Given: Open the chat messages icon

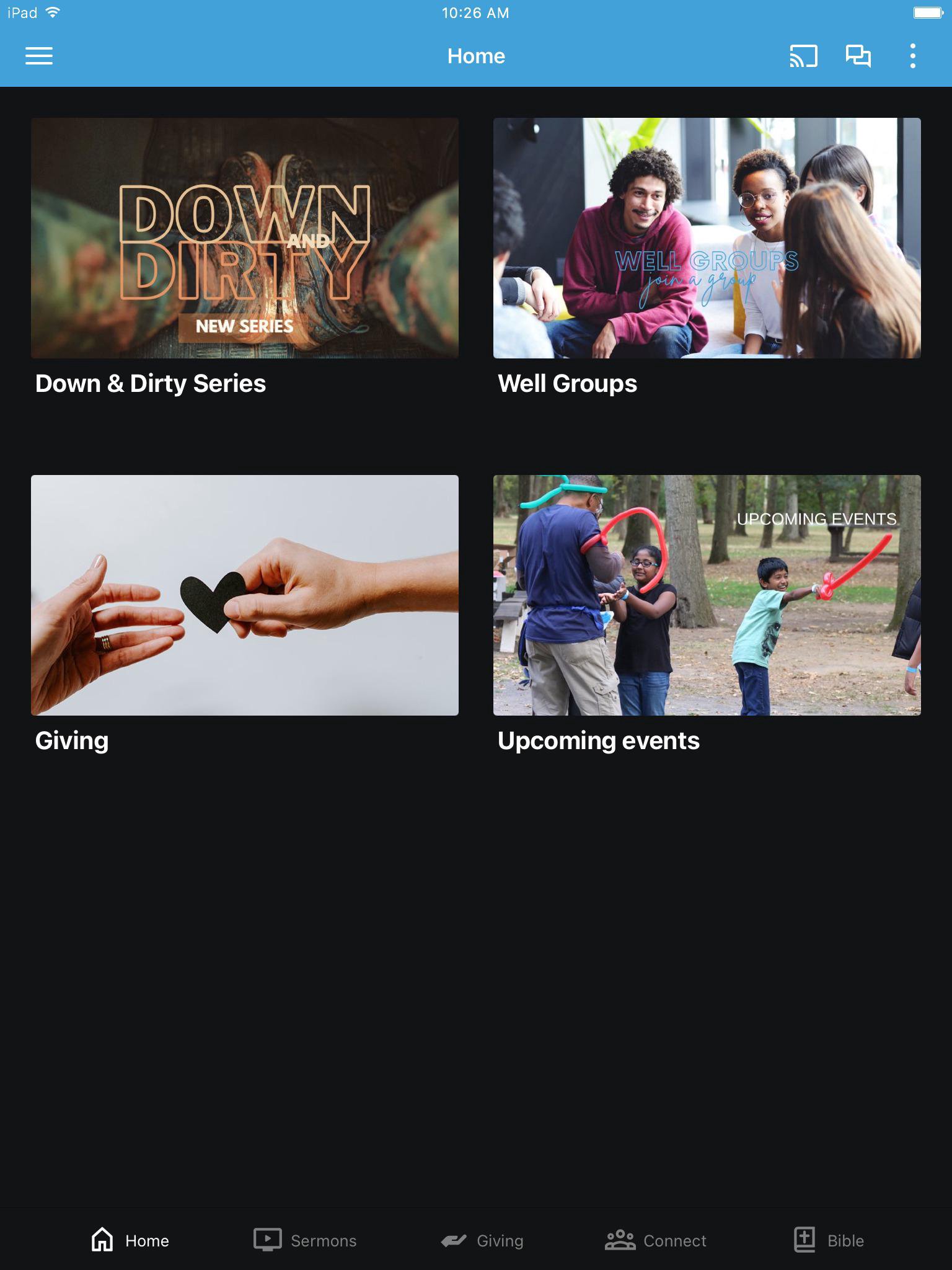Looking at the screenshot, I should click(858, 56).
